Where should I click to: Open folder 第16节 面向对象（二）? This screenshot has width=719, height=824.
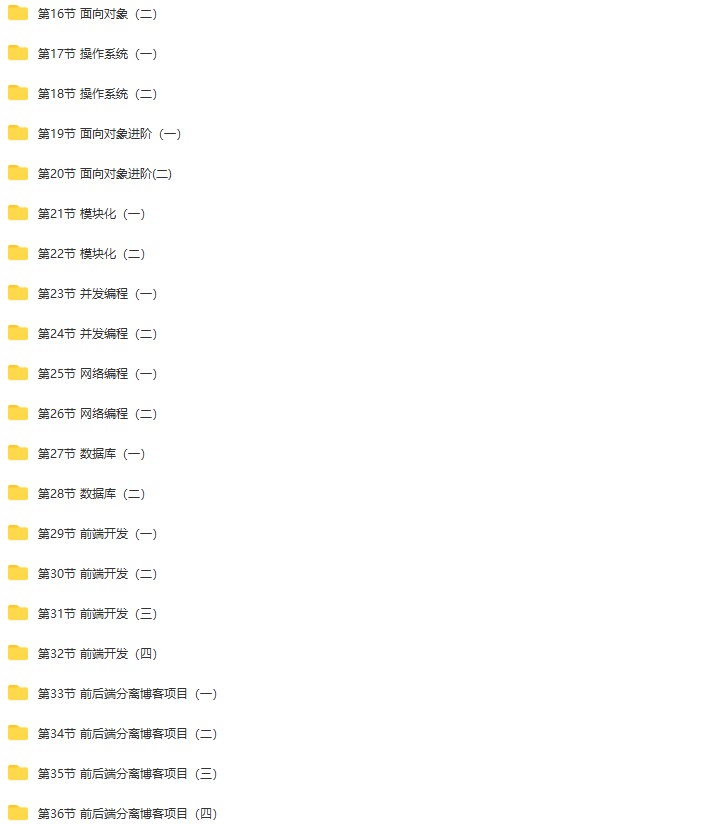coord(96,14)
